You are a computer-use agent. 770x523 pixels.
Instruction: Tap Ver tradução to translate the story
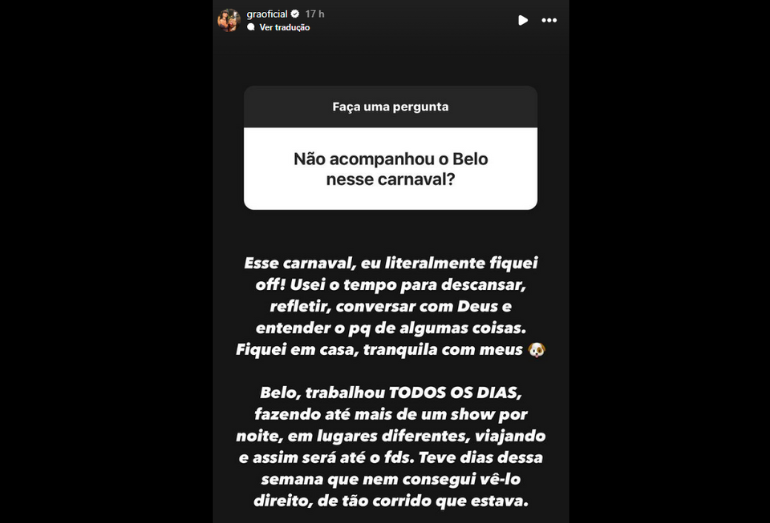pyautogui.click(x=284, y=28)
